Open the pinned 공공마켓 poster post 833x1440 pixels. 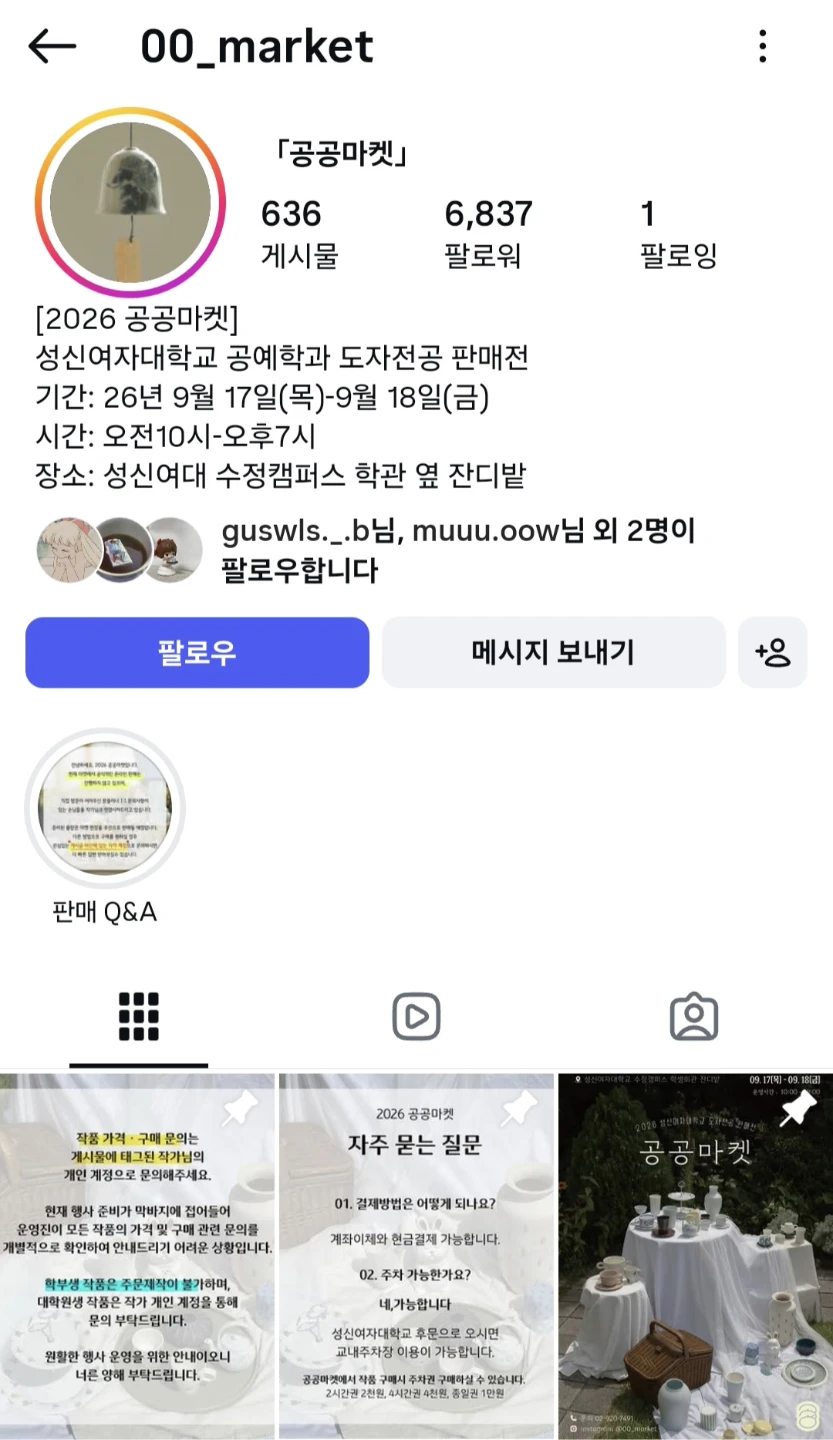click(695, 1257)
